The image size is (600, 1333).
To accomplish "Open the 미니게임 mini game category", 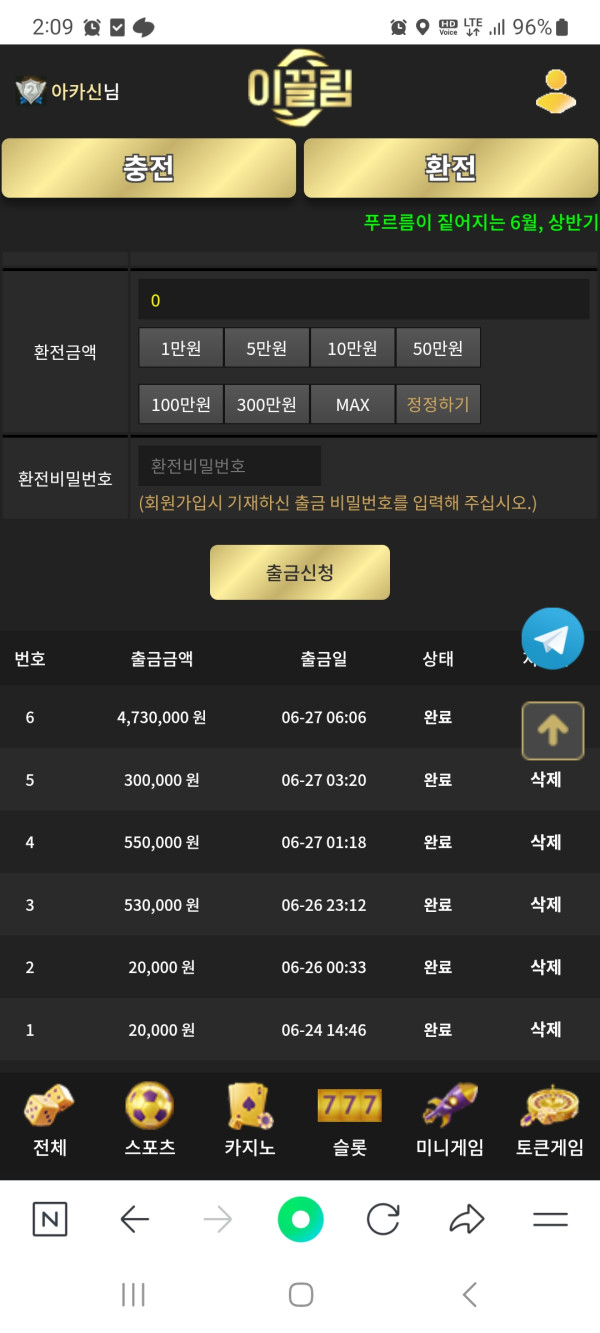I will pos(450,1120).
